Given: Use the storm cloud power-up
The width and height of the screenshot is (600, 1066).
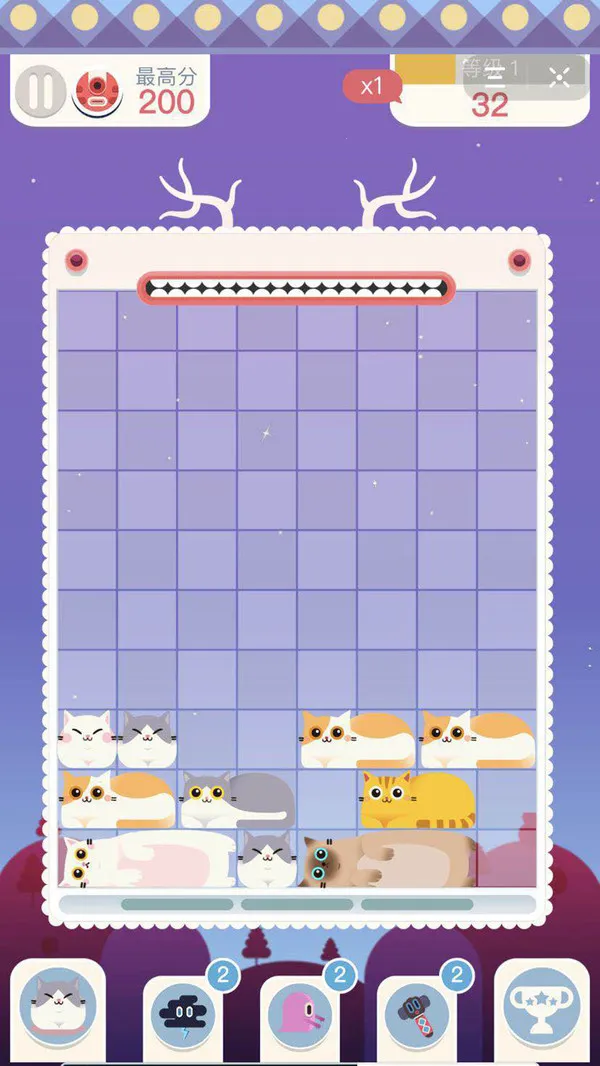Looking at the screenshot, I should 182,1014.
